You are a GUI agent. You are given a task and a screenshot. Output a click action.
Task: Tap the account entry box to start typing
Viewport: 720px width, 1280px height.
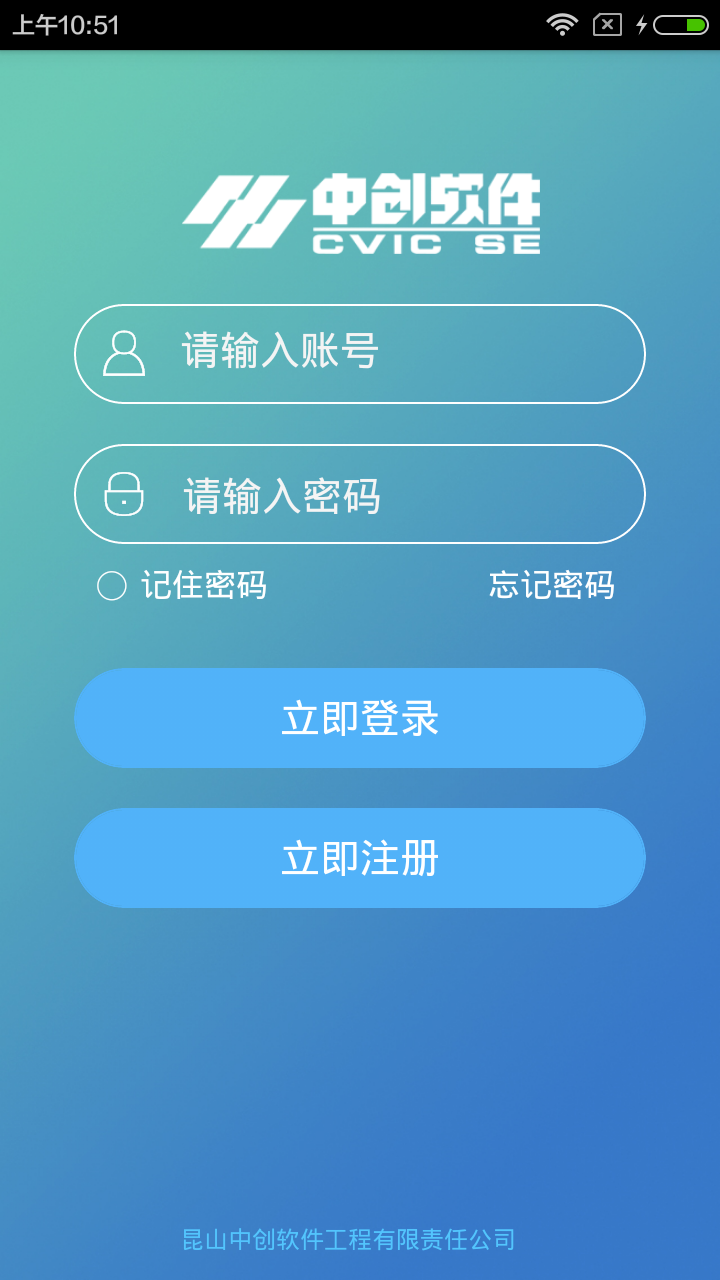360,353
